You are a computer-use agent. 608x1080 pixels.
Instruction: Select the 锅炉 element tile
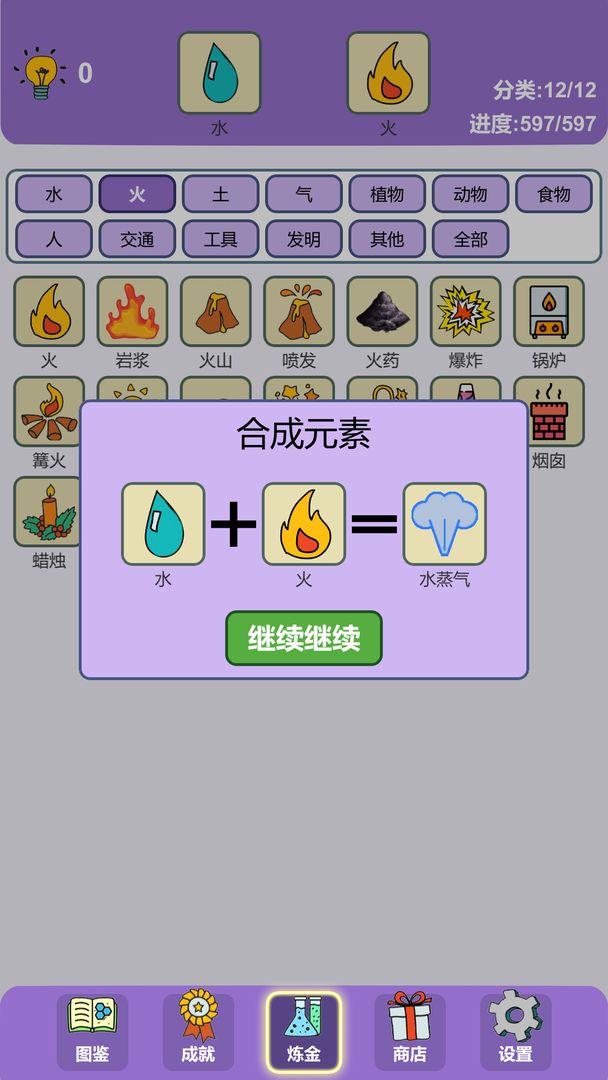[549, 312]
